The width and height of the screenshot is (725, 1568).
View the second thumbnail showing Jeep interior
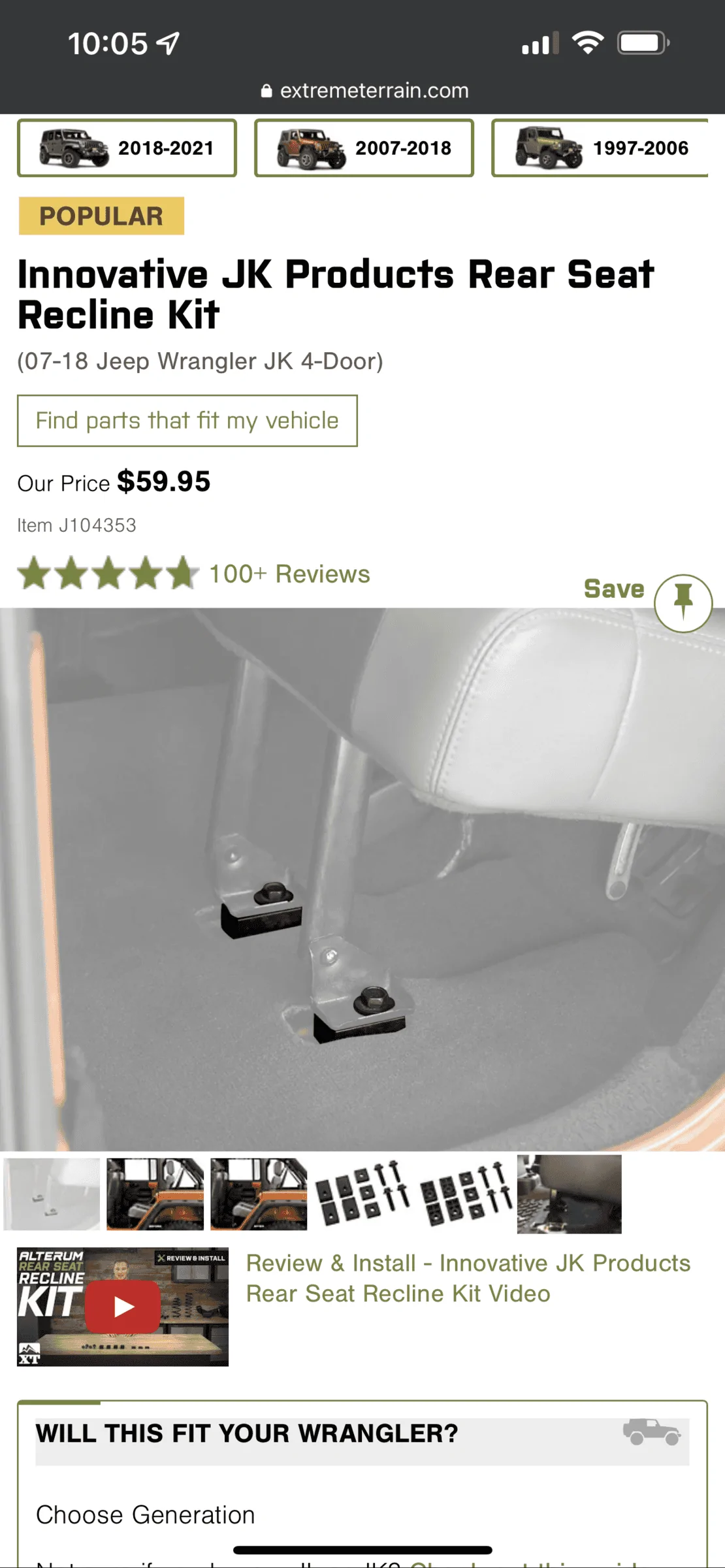pos(155,1194)
